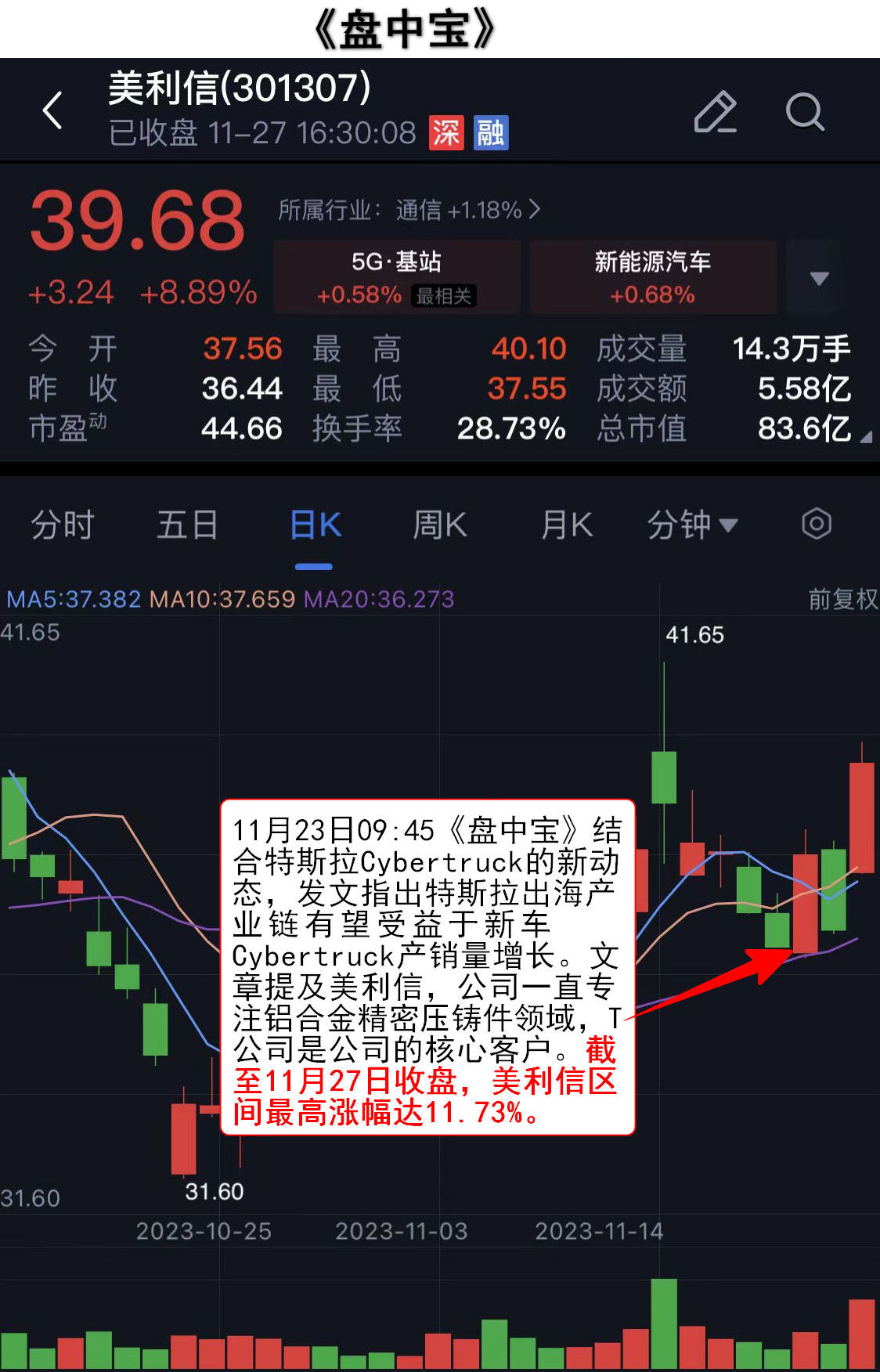
Task: Open the 新能源汽车 concept chip
Action: [652, 277]
